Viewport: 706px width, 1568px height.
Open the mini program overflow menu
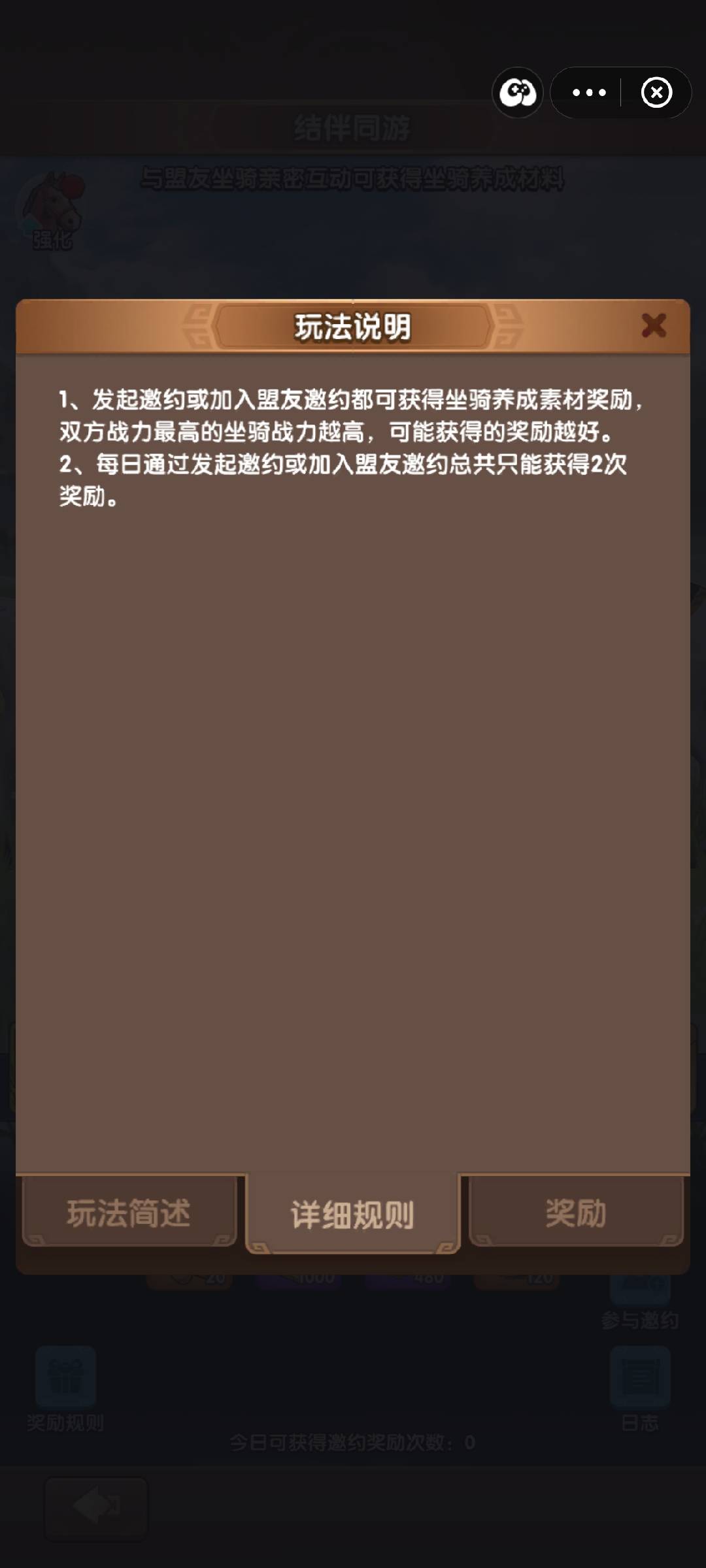(588, 93)
